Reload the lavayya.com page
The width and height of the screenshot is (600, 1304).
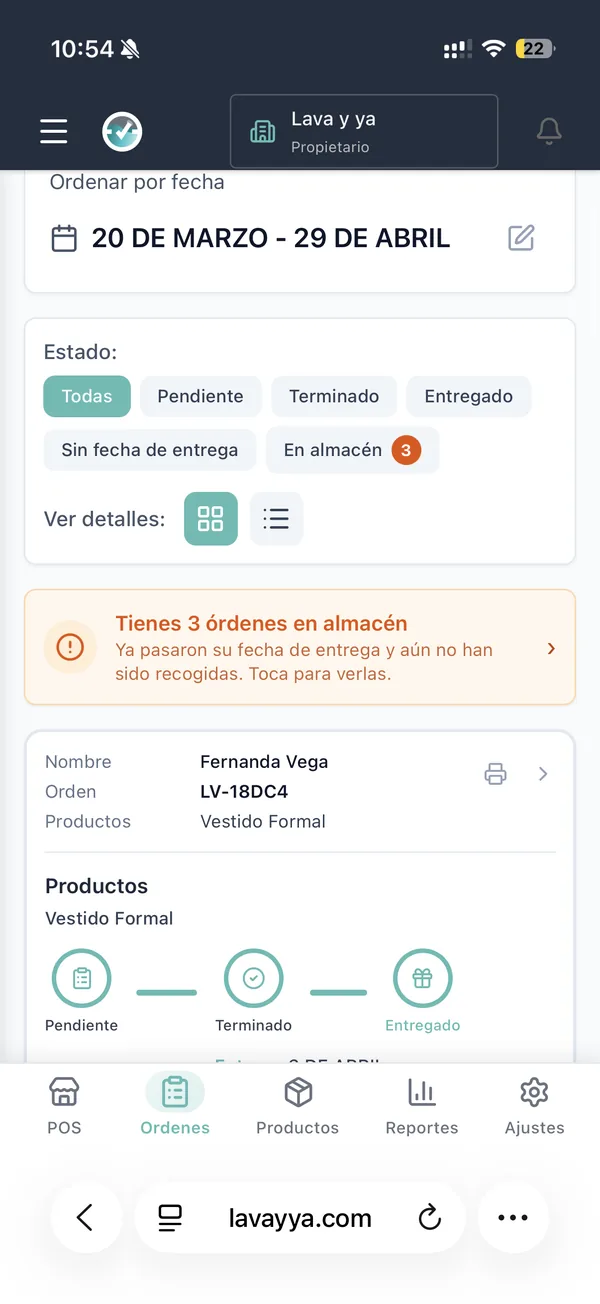[430, 1217]
